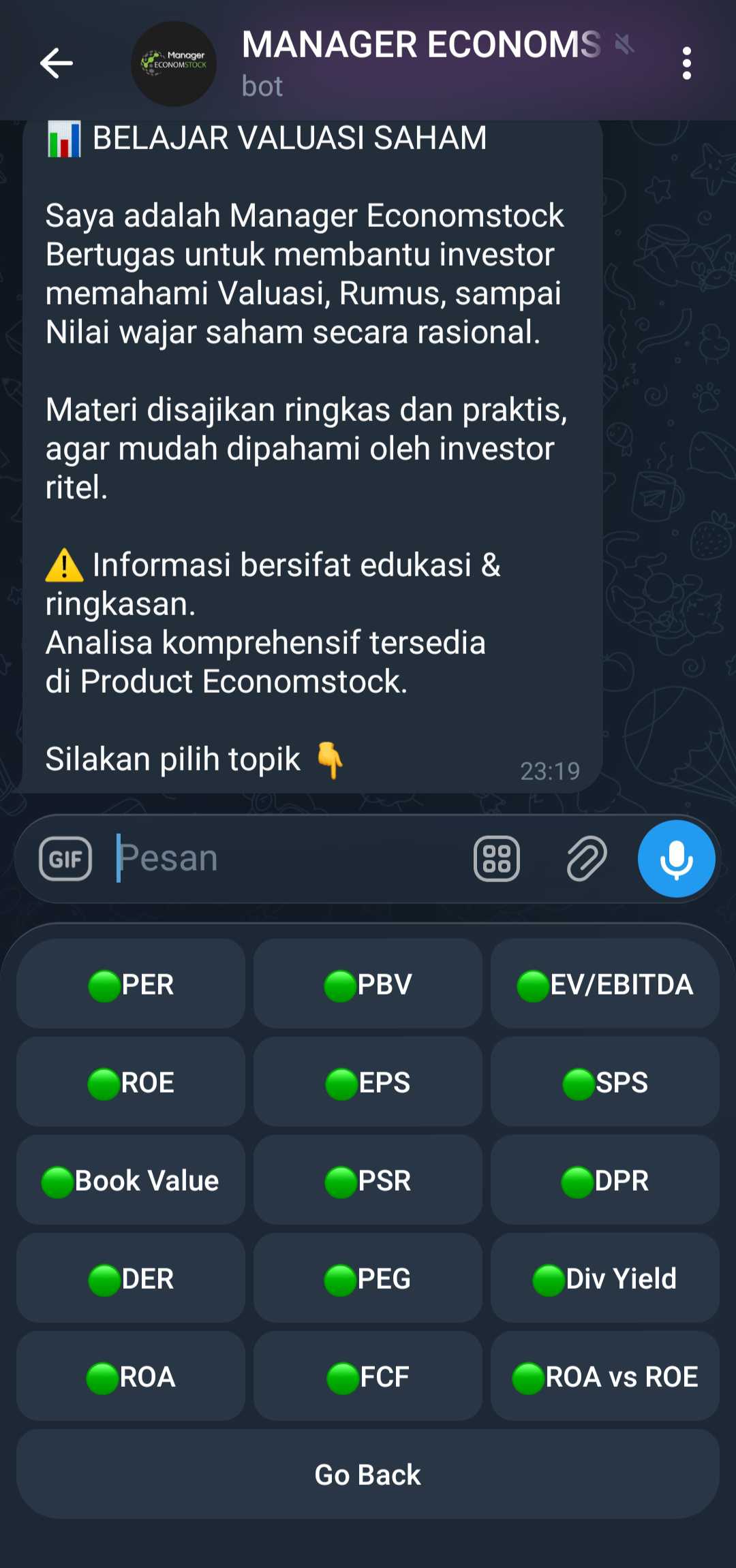The width and height of the screenshot is (736, 1568).
Task: Record a voice message
Action: (676, 858)
